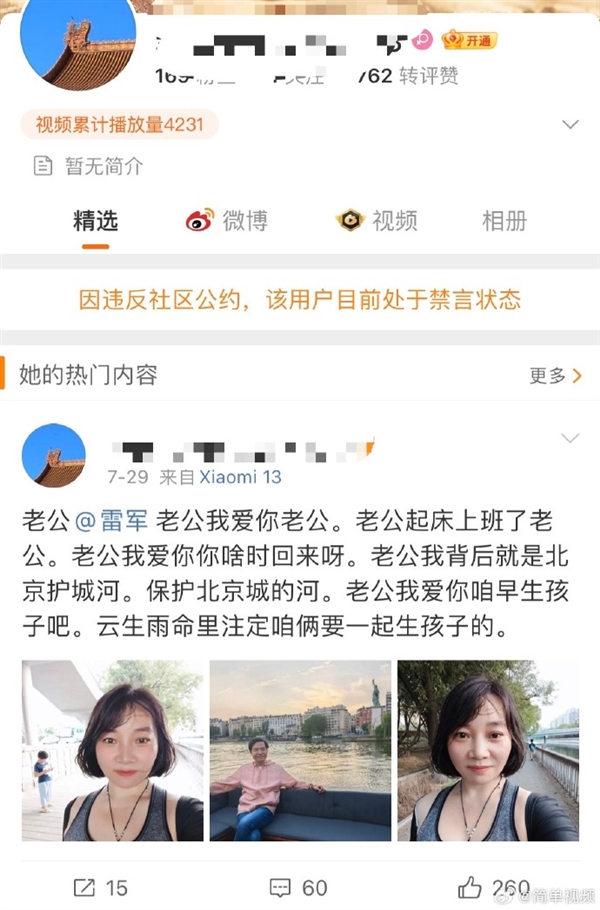Image resolution: width=600 pixels, height=910 pixels.
Task: View the third selfie photo in the post
Action: tap(488, 750)
